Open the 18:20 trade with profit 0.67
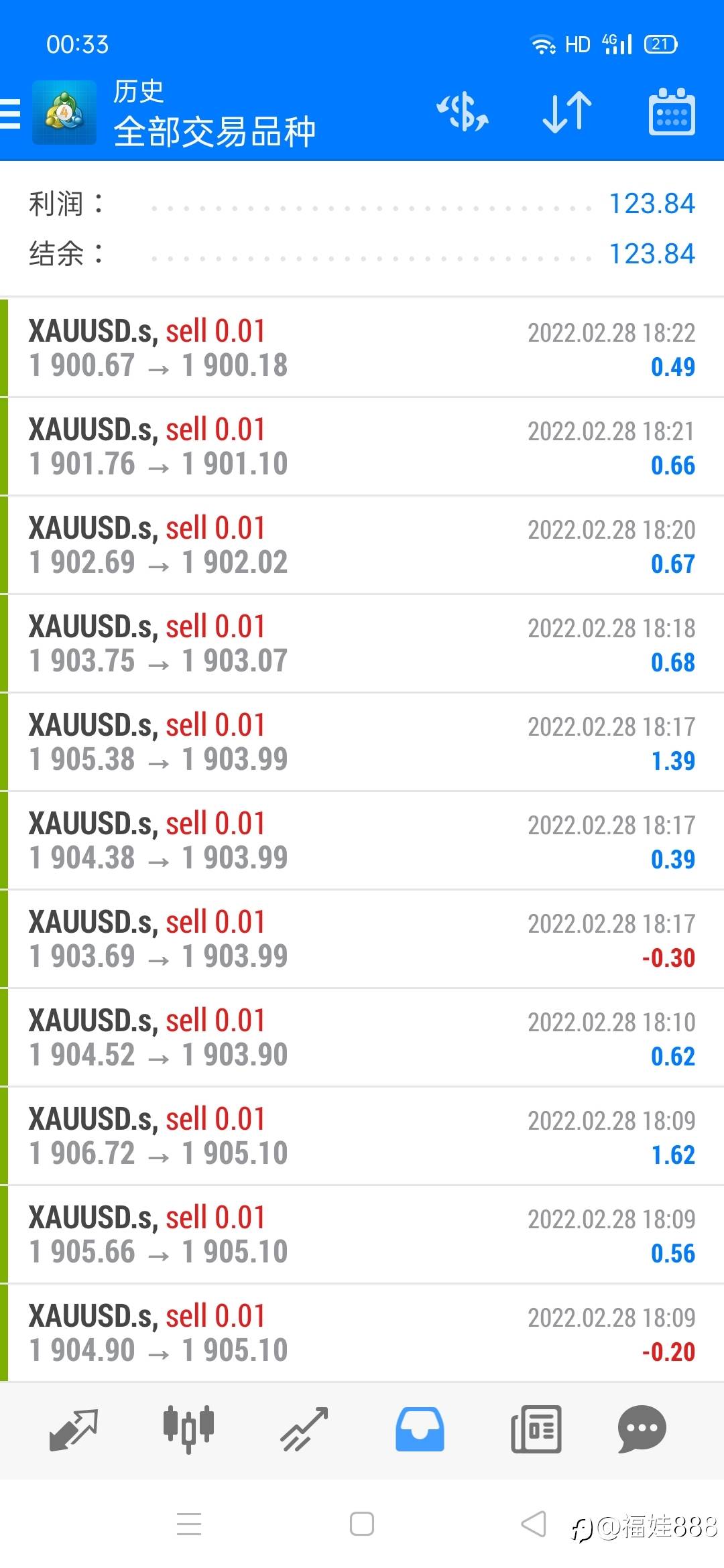The width and height of the screenshot is (724, 1568). click(362, 545)
